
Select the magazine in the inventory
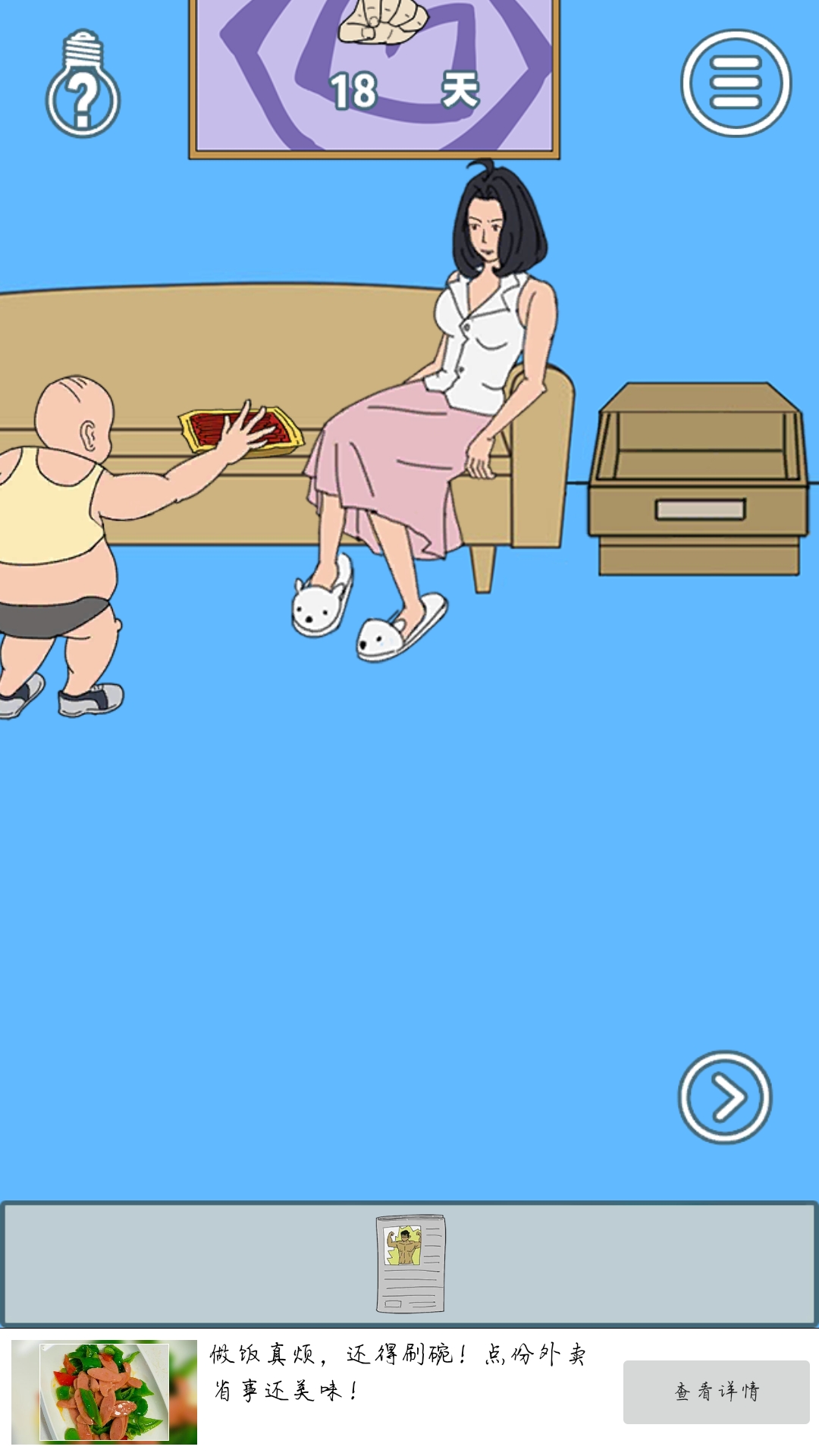pos(410,1263)
